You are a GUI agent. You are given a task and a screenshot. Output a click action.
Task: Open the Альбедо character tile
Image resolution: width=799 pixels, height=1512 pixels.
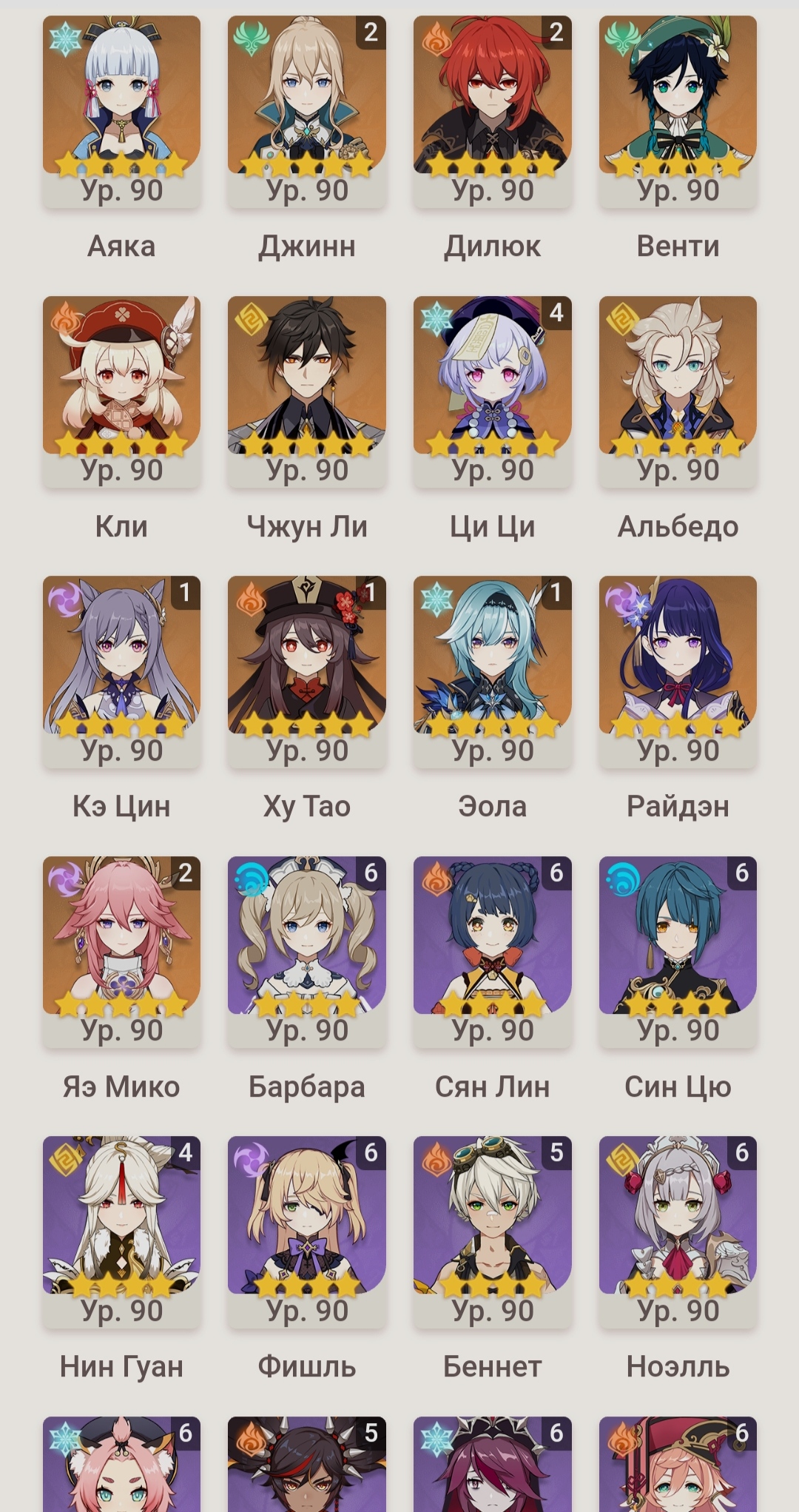(x=678, y=391)
